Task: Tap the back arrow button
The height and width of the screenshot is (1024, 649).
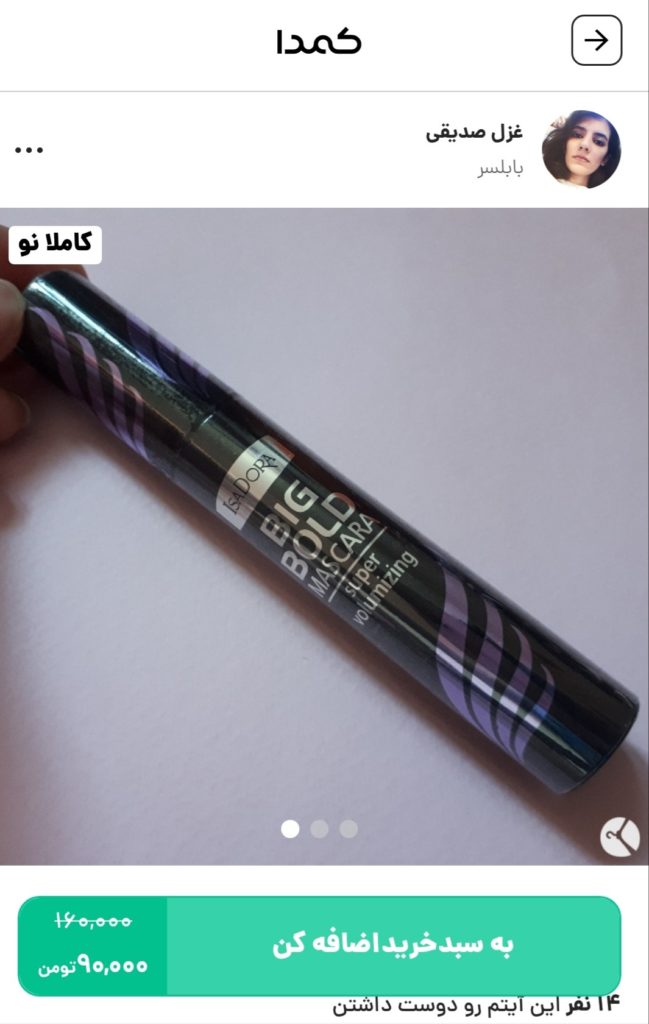Action: 596,40
